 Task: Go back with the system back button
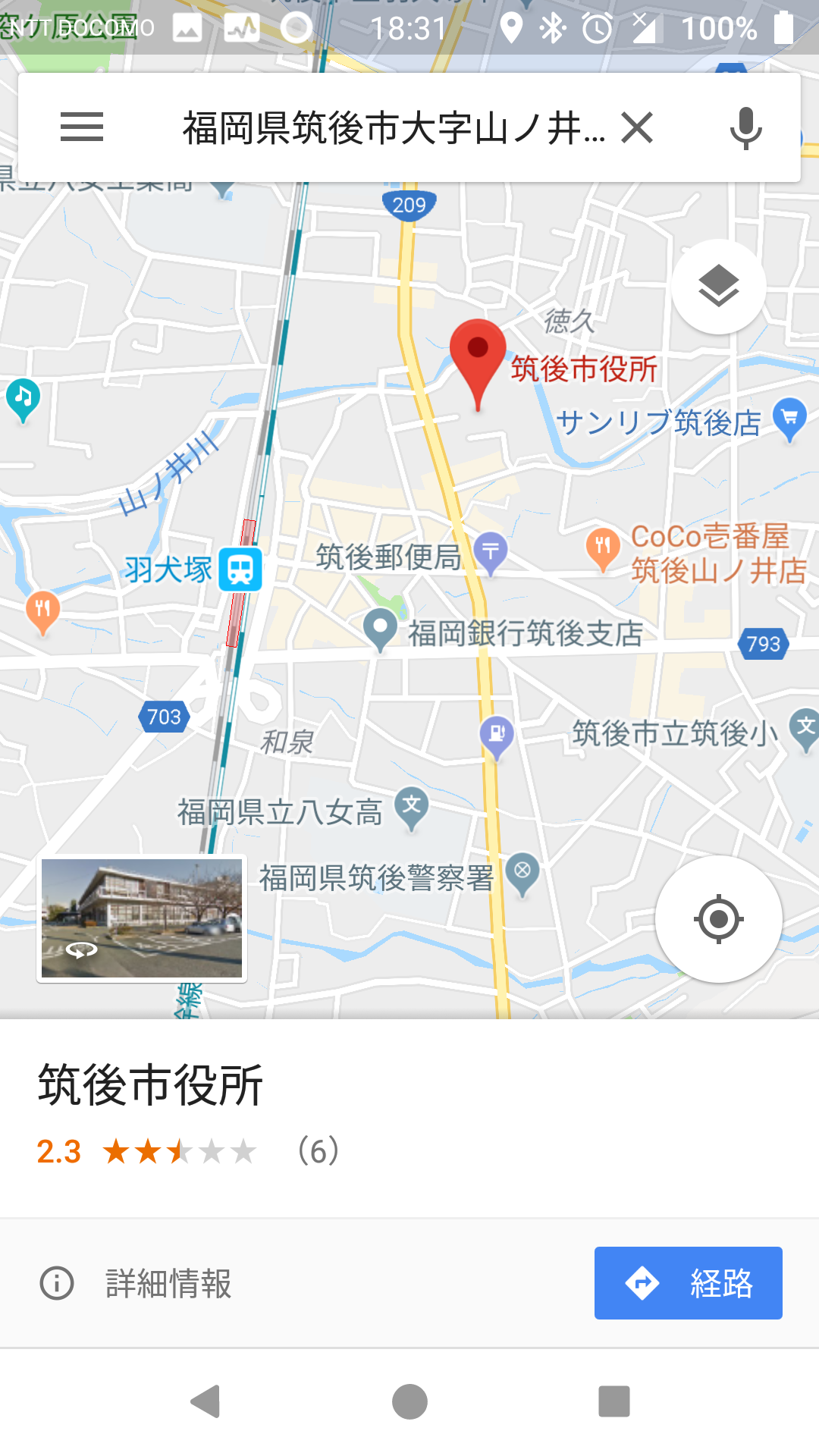(x=205, y=1401)
